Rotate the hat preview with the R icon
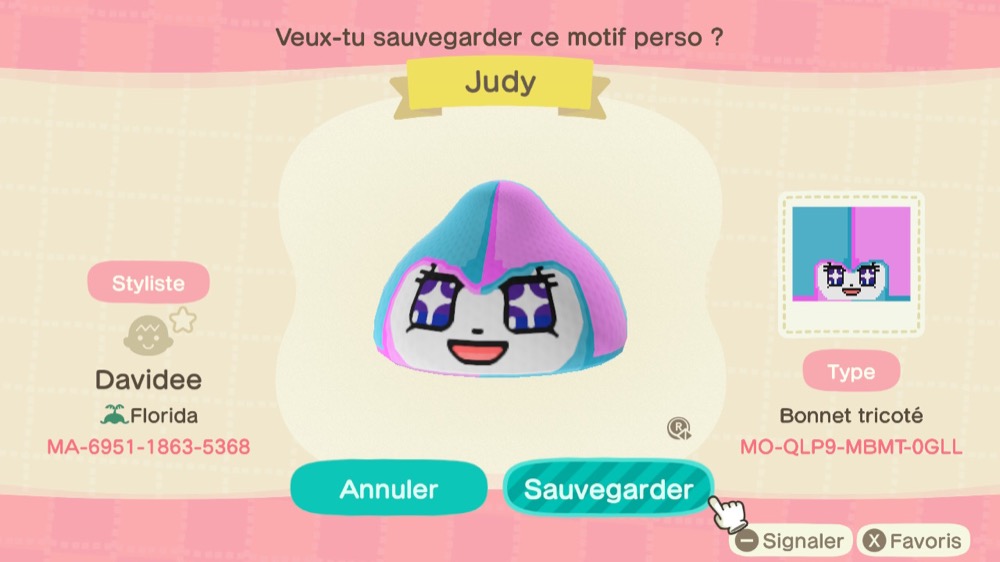The width and height of the screenshot is (1000, 562). click(x=679, y=429)
